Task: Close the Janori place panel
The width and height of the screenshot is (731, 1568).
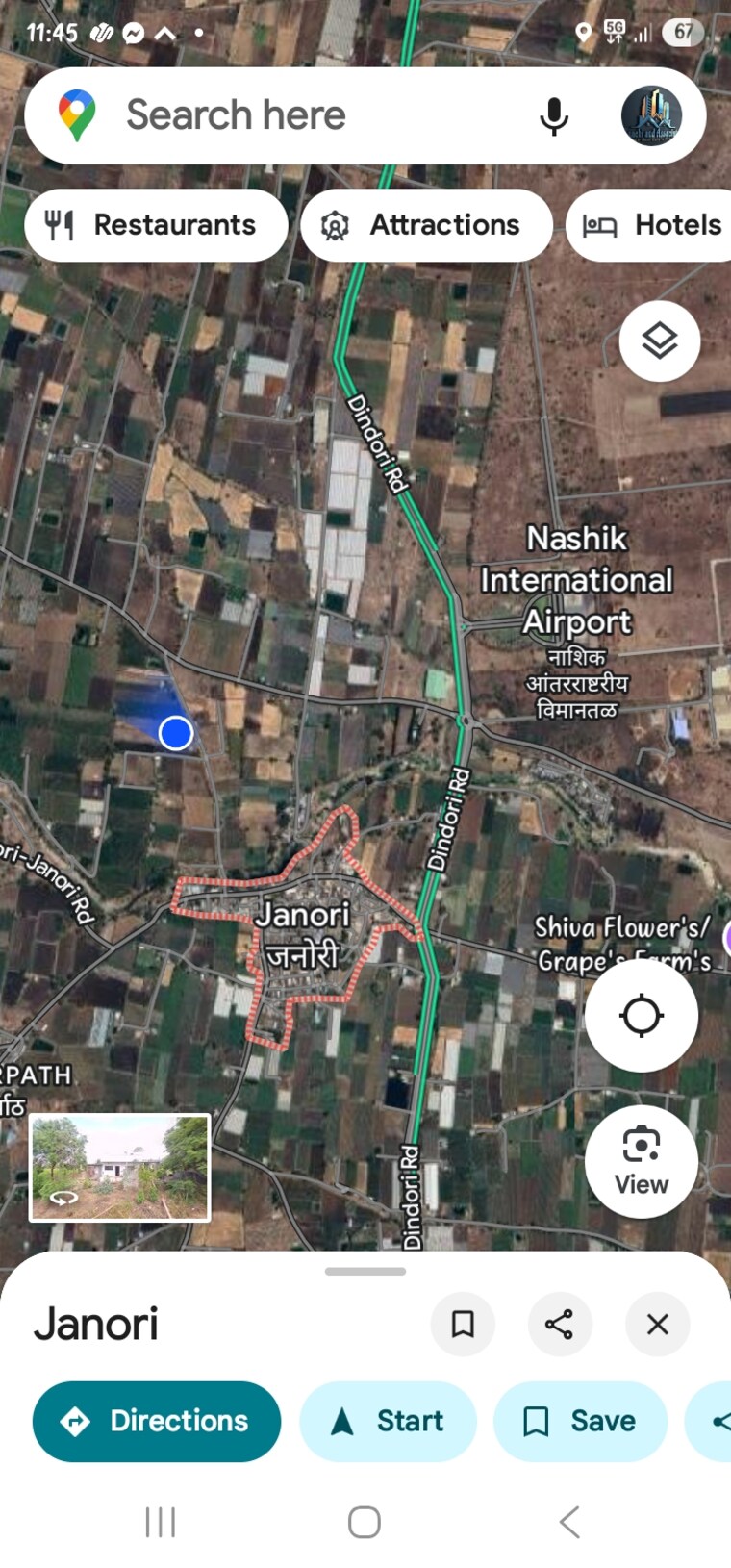Action: click(x=658, y=1325)
